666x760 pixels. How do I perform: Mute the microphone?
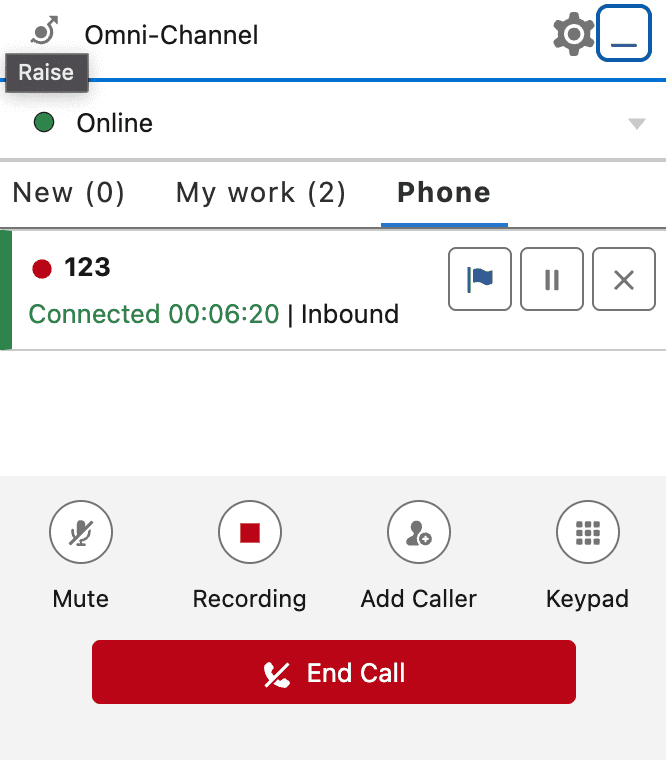(81, 534)
